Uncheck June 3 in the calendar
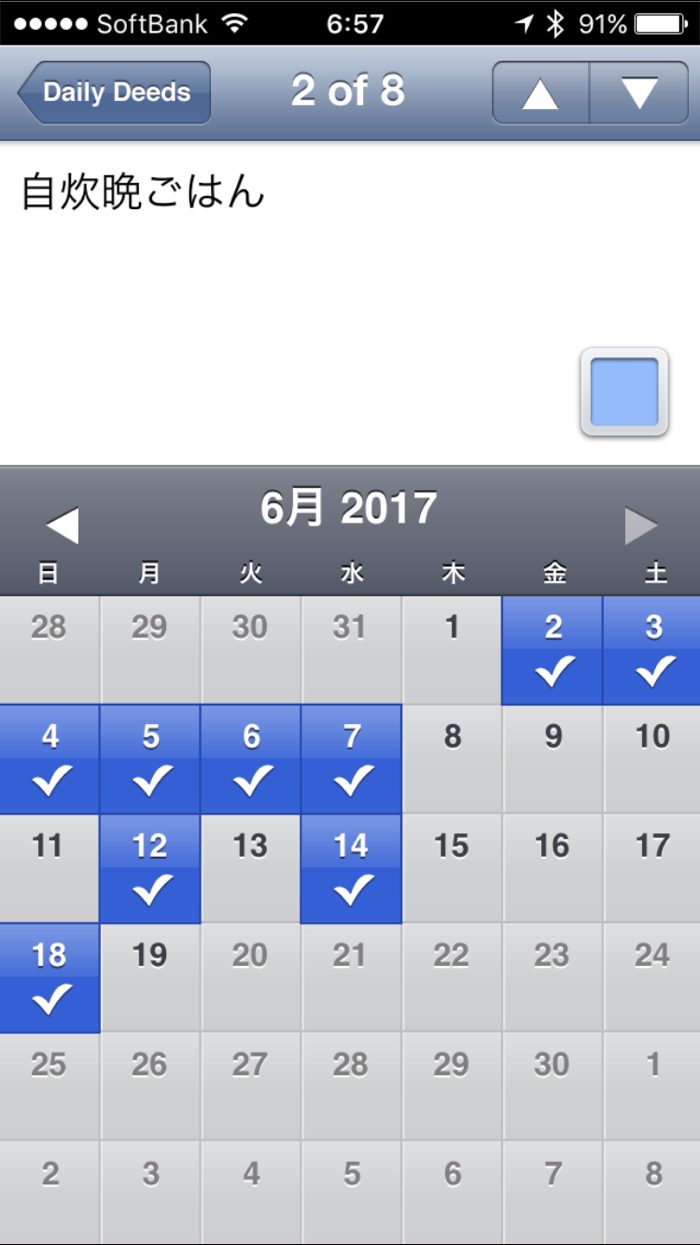The image size is (700, 1245). [x=652, y=650]
